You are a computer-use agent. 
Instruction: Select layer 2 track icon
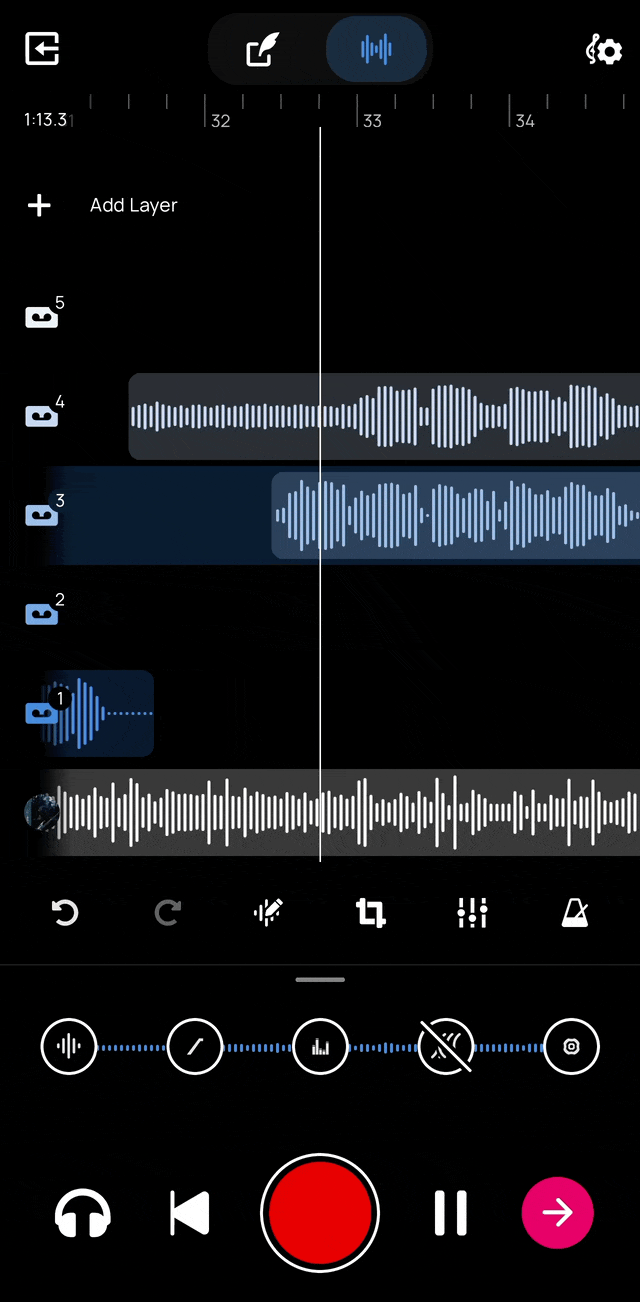[x=42, y=613]
